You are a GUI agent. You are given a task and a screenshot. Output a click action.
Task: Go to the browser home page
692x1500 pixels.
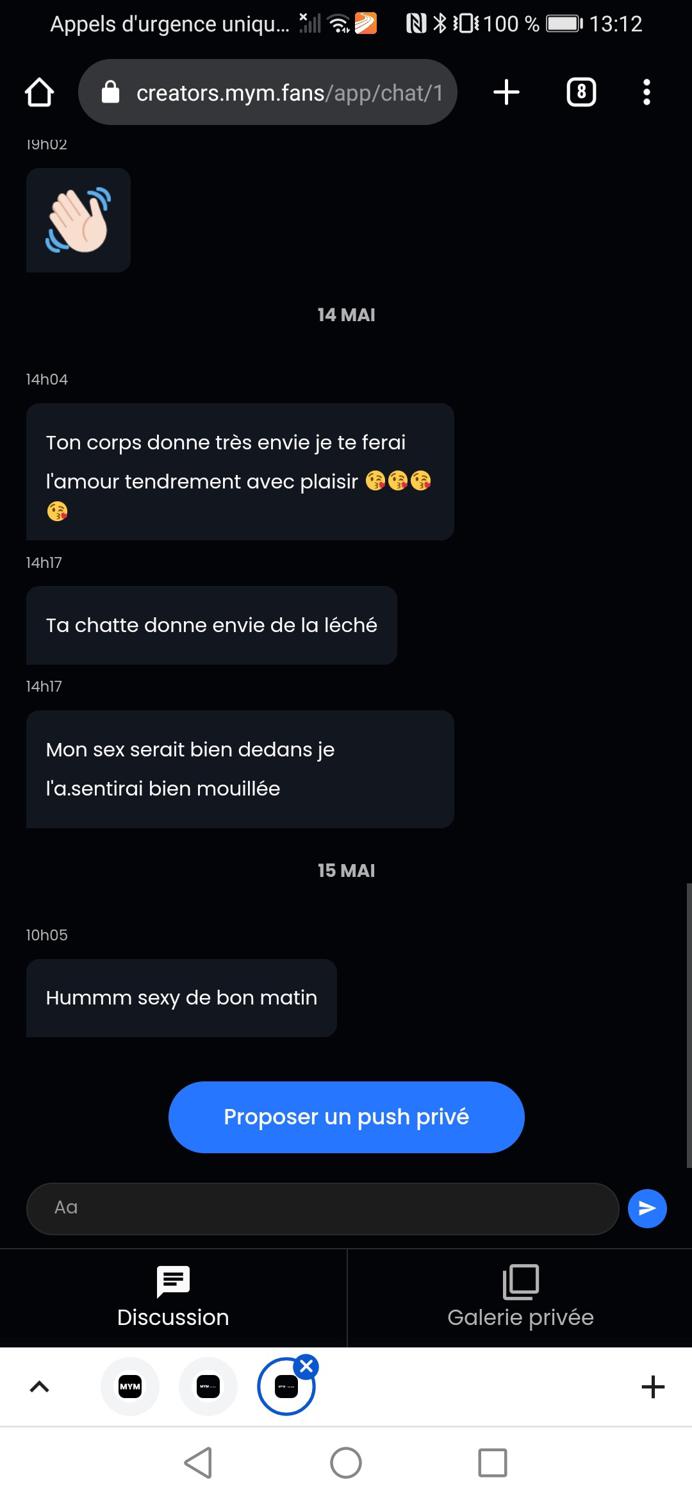coord(39,93)
